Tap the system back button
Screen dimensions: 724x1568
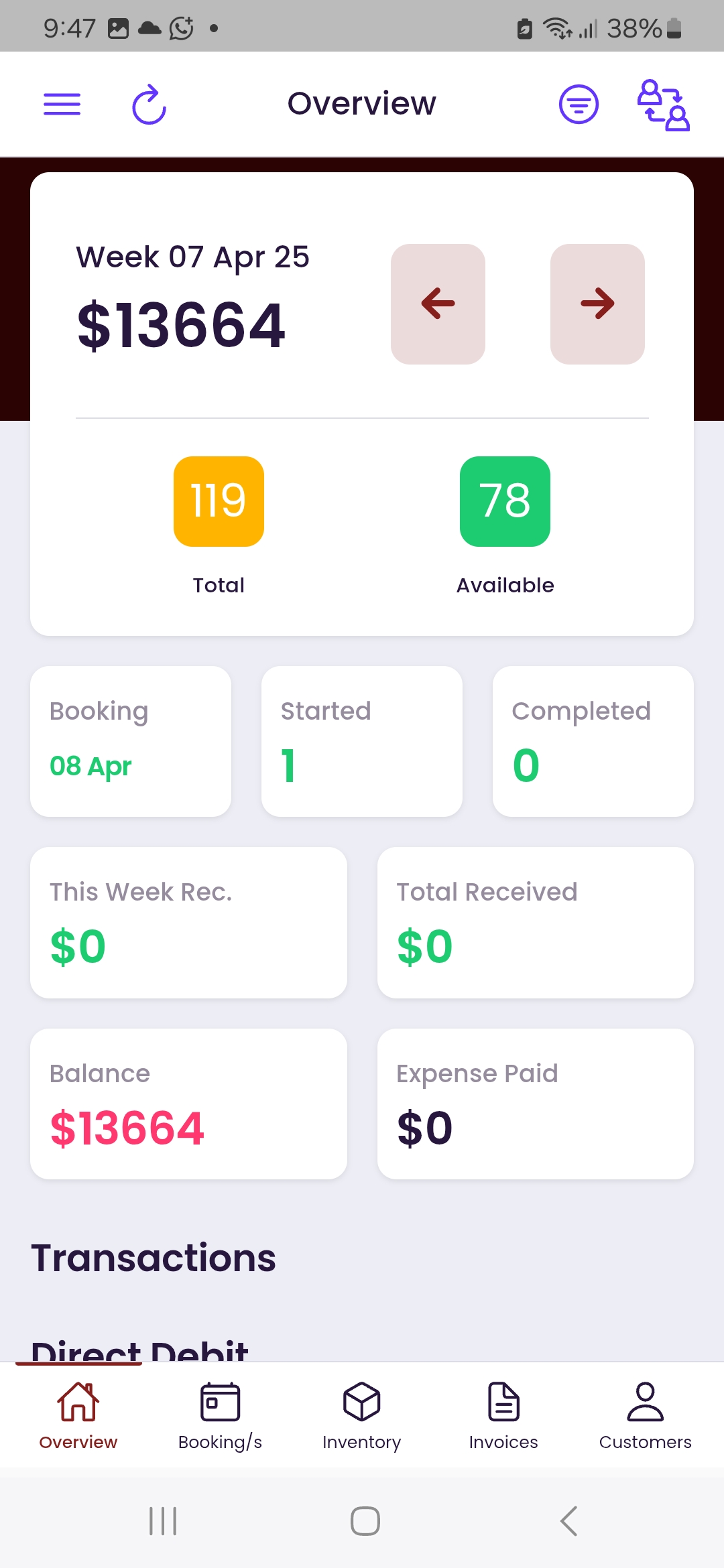click(568, 1520)
